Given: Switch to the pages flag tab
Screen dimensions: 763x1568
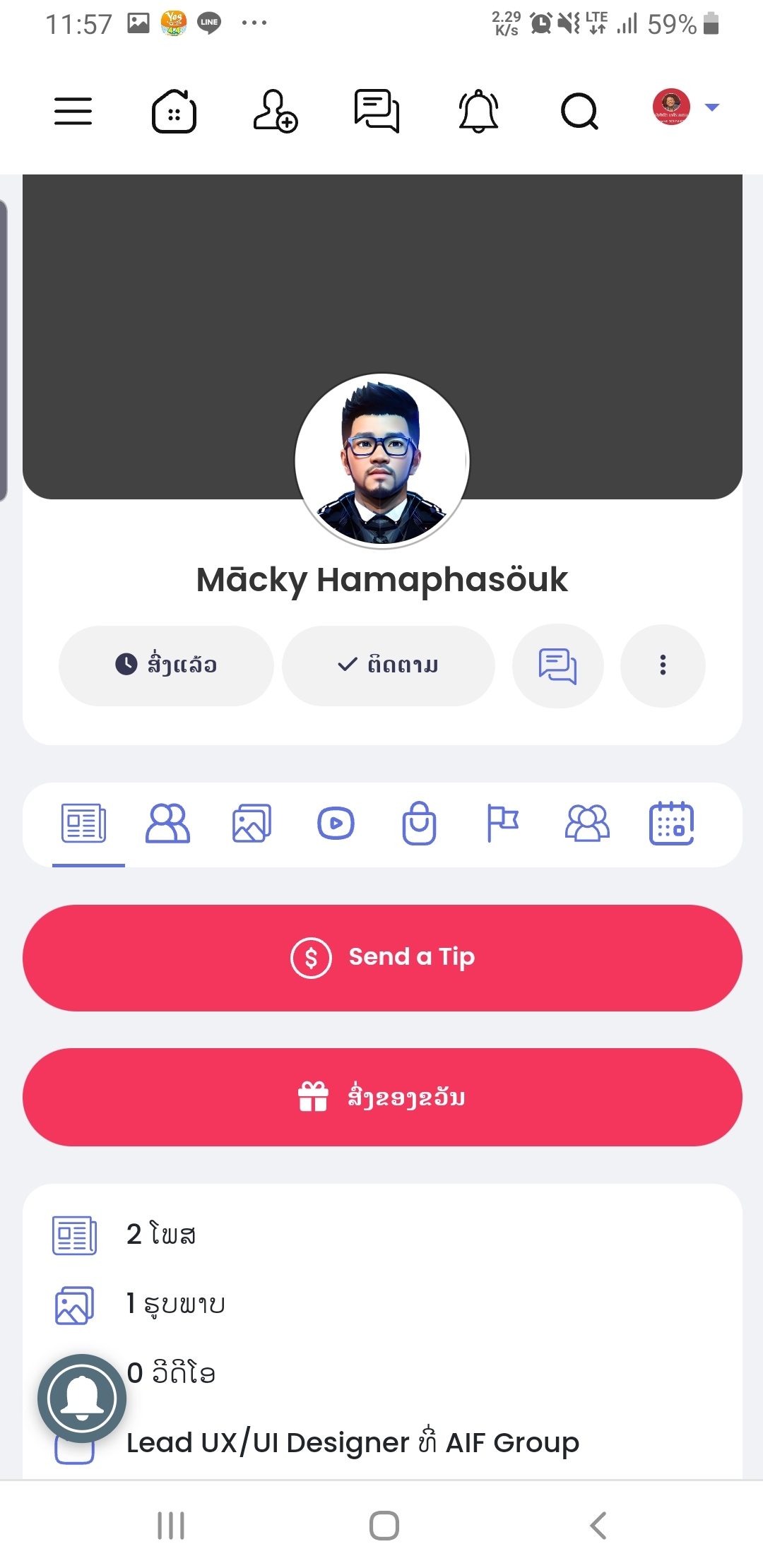Looking at the screenshot, I should coord(503,824).
